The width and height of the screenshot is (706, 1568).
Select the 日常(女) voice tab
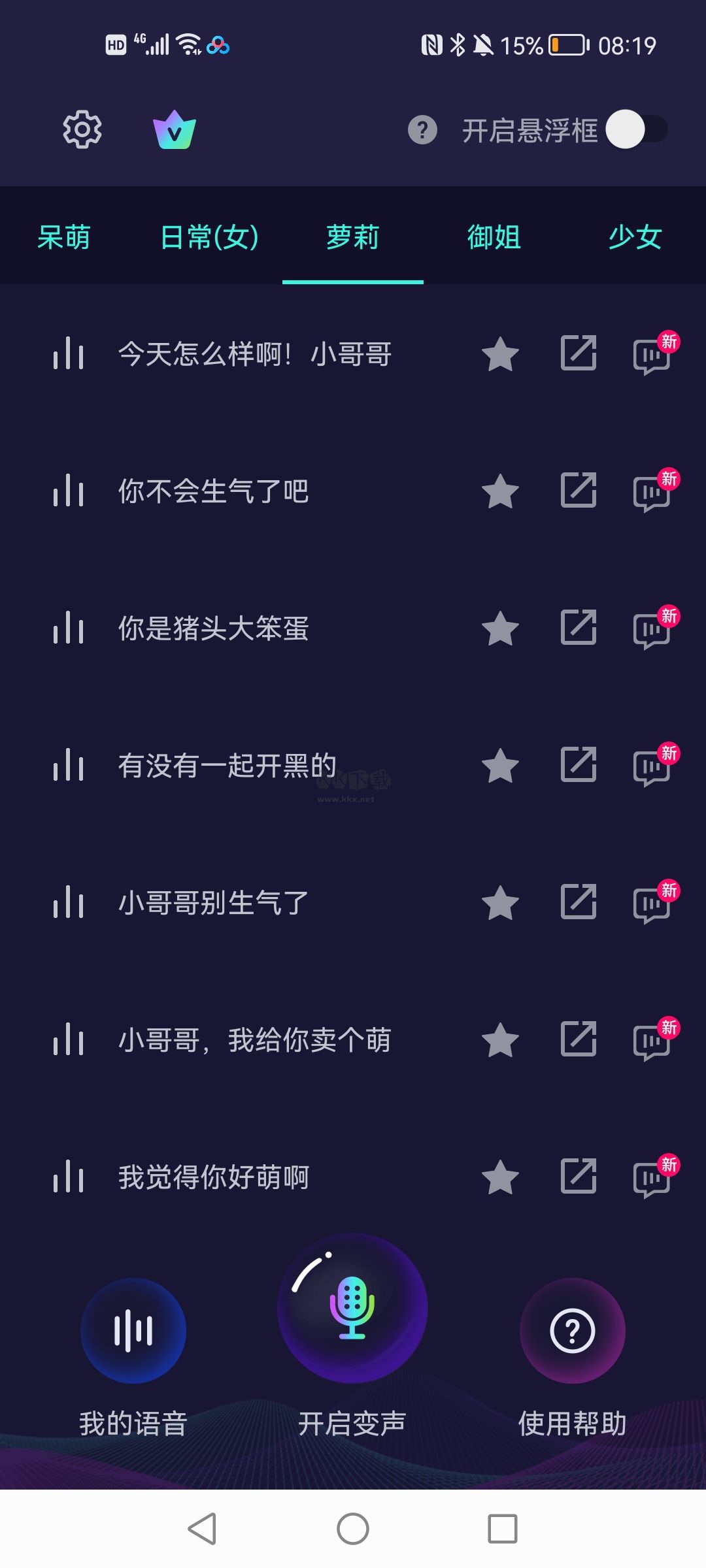(x=210, y=238)
